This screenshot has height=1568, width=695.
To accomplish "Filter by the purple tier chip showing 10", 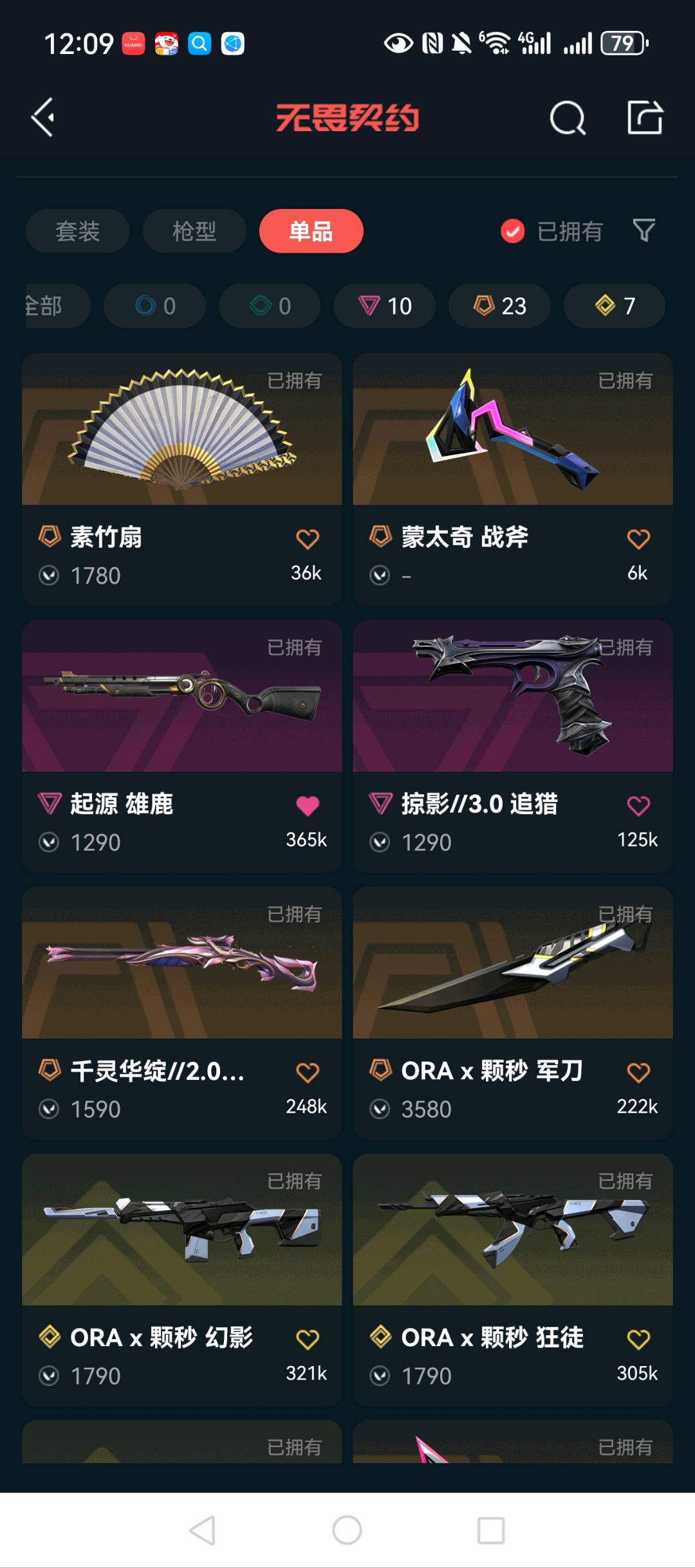I will (x=384, y=305).
